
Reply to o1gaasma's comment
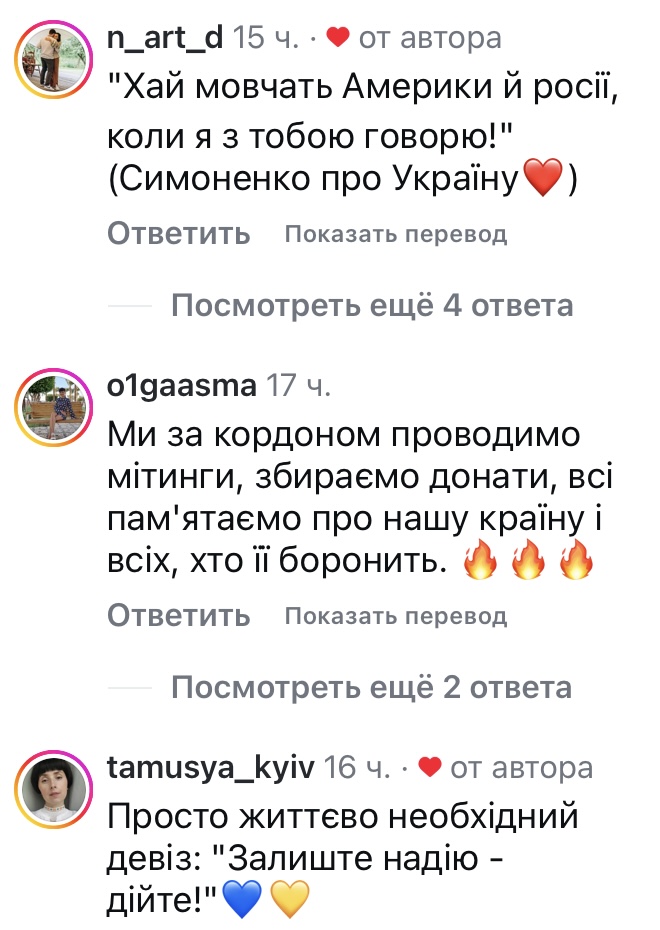(x=179, y=615)
